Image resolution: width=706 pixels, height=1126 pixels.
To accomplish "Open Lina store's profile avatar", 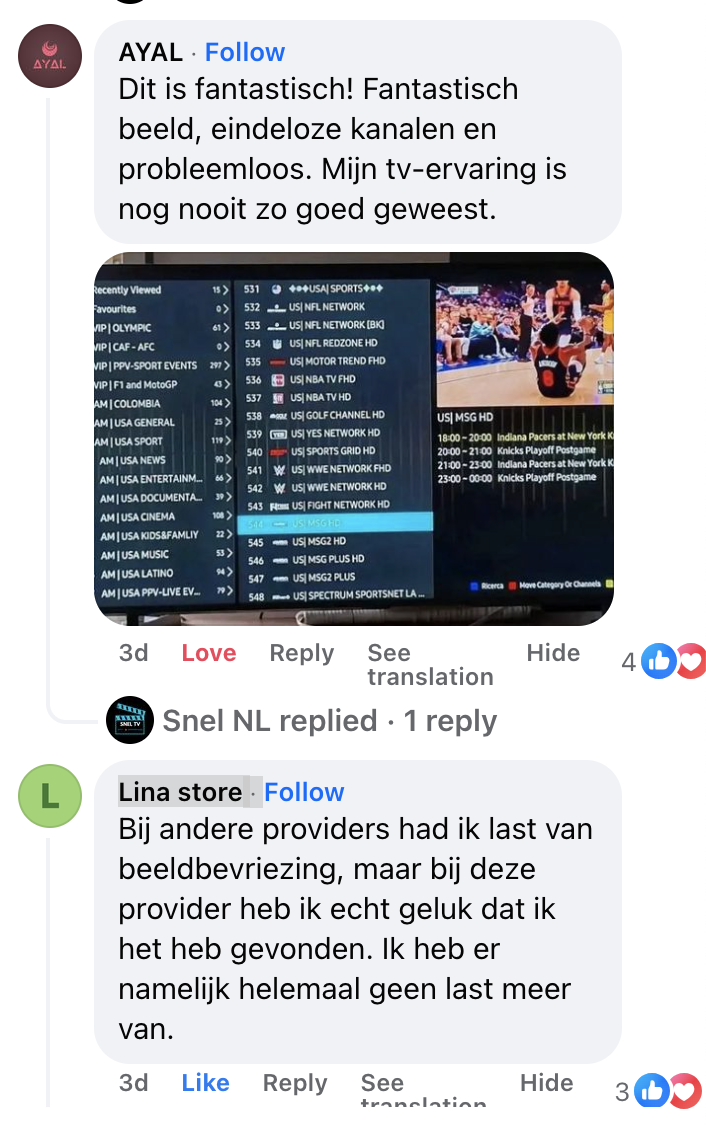I will click(x=50, y=797).
